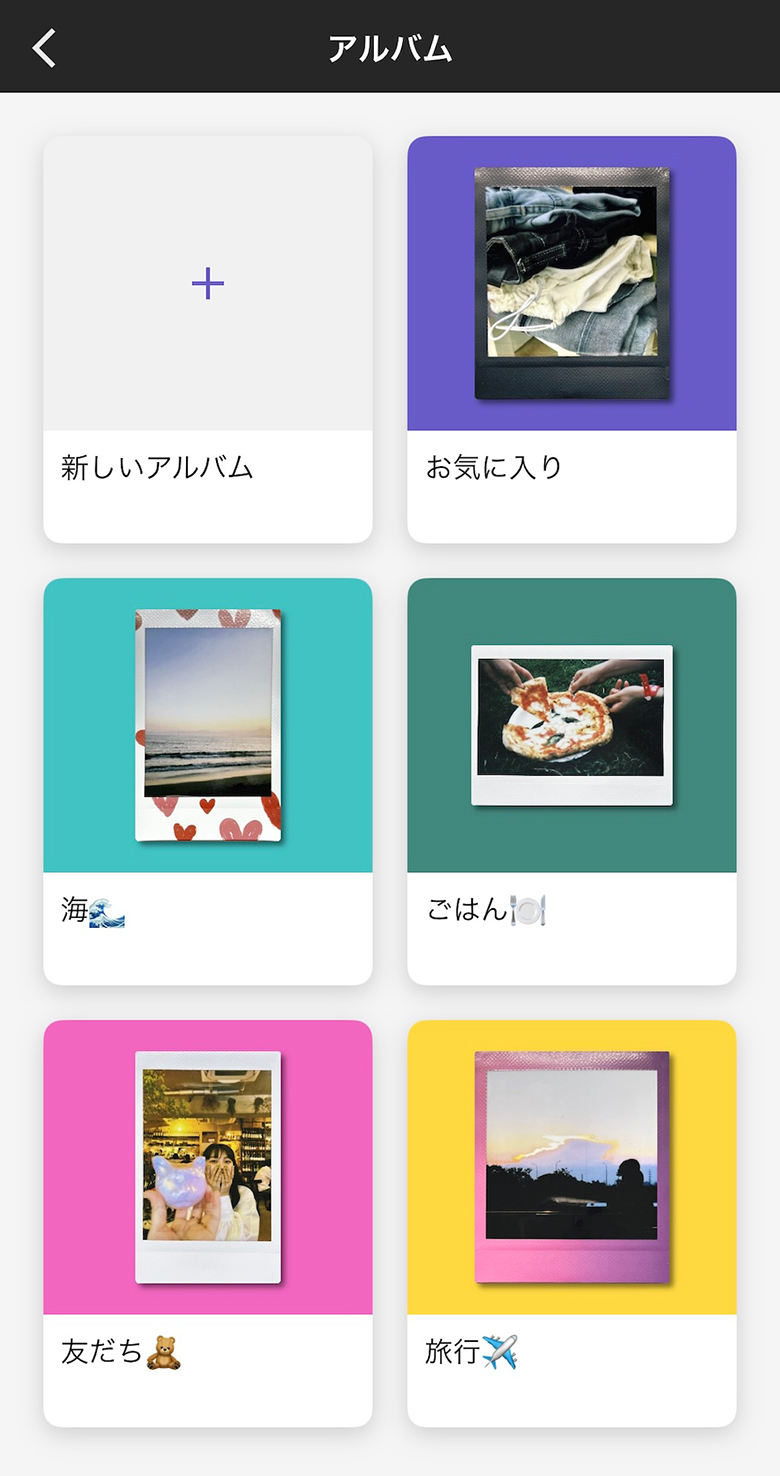
Task: Open the 旅行 album
Action: click(572, 1223)
